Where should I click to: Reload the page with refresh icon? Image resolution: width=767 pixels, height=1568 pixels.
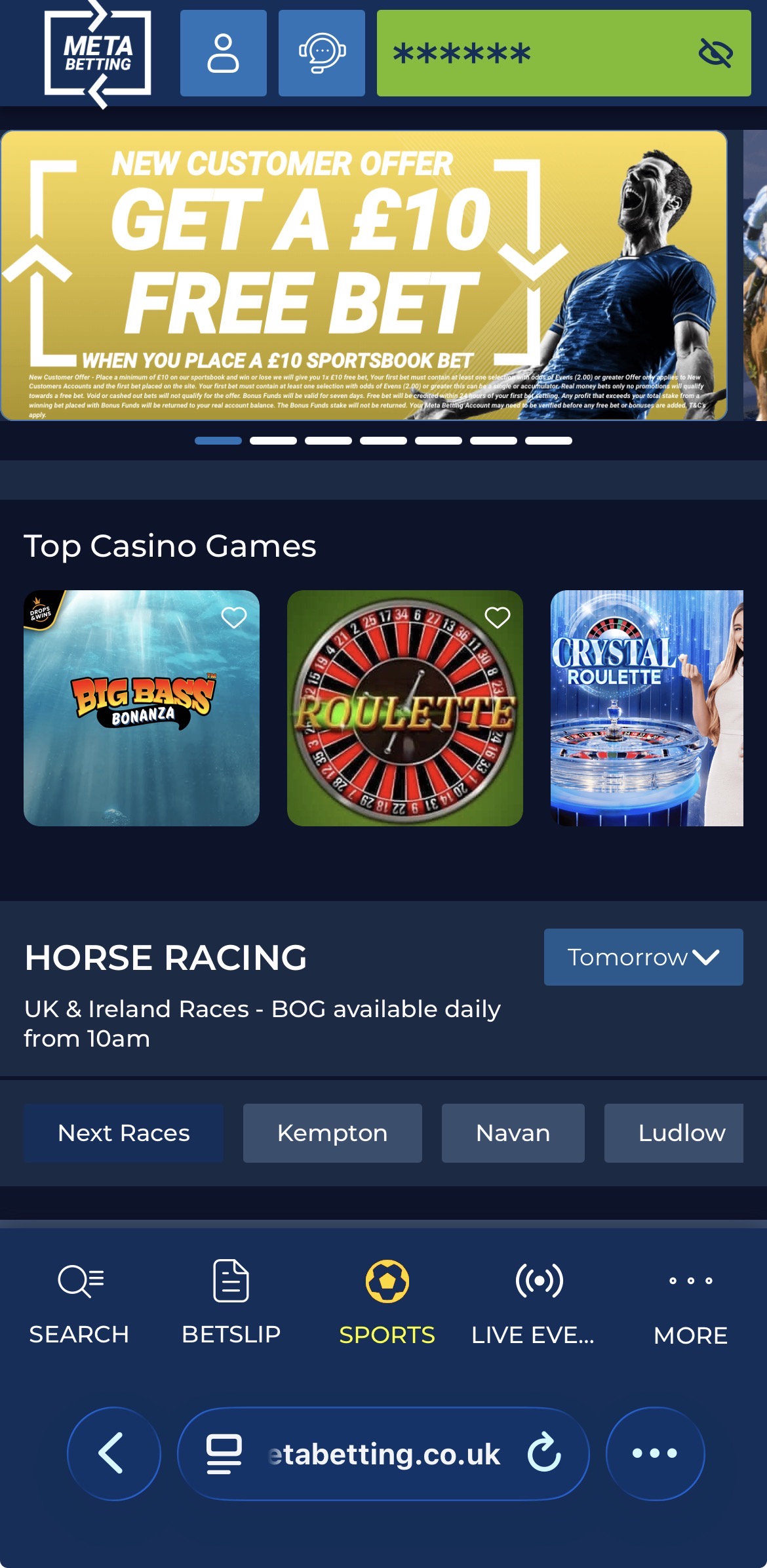coord(545,1455)
